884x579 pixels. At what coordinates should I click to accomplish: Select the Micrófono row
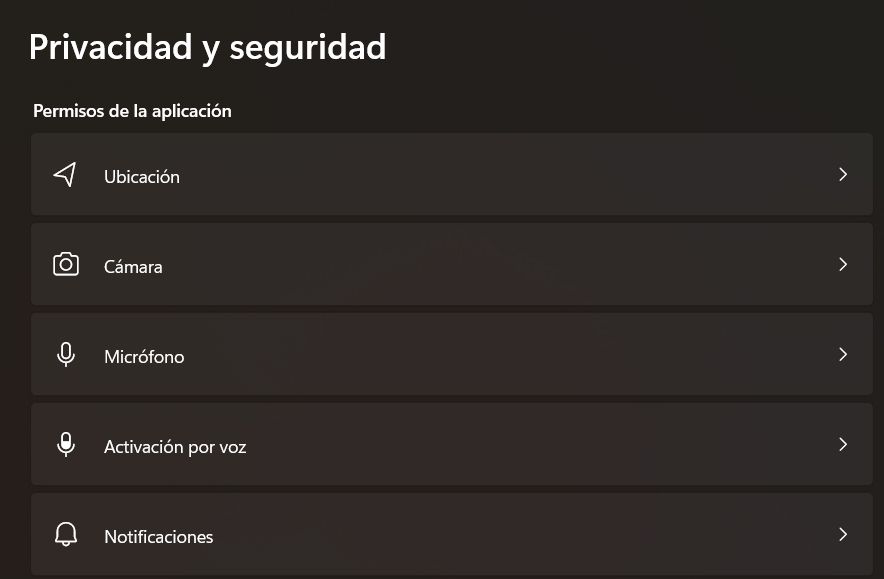pyautogui.click(x=450, y=355)
